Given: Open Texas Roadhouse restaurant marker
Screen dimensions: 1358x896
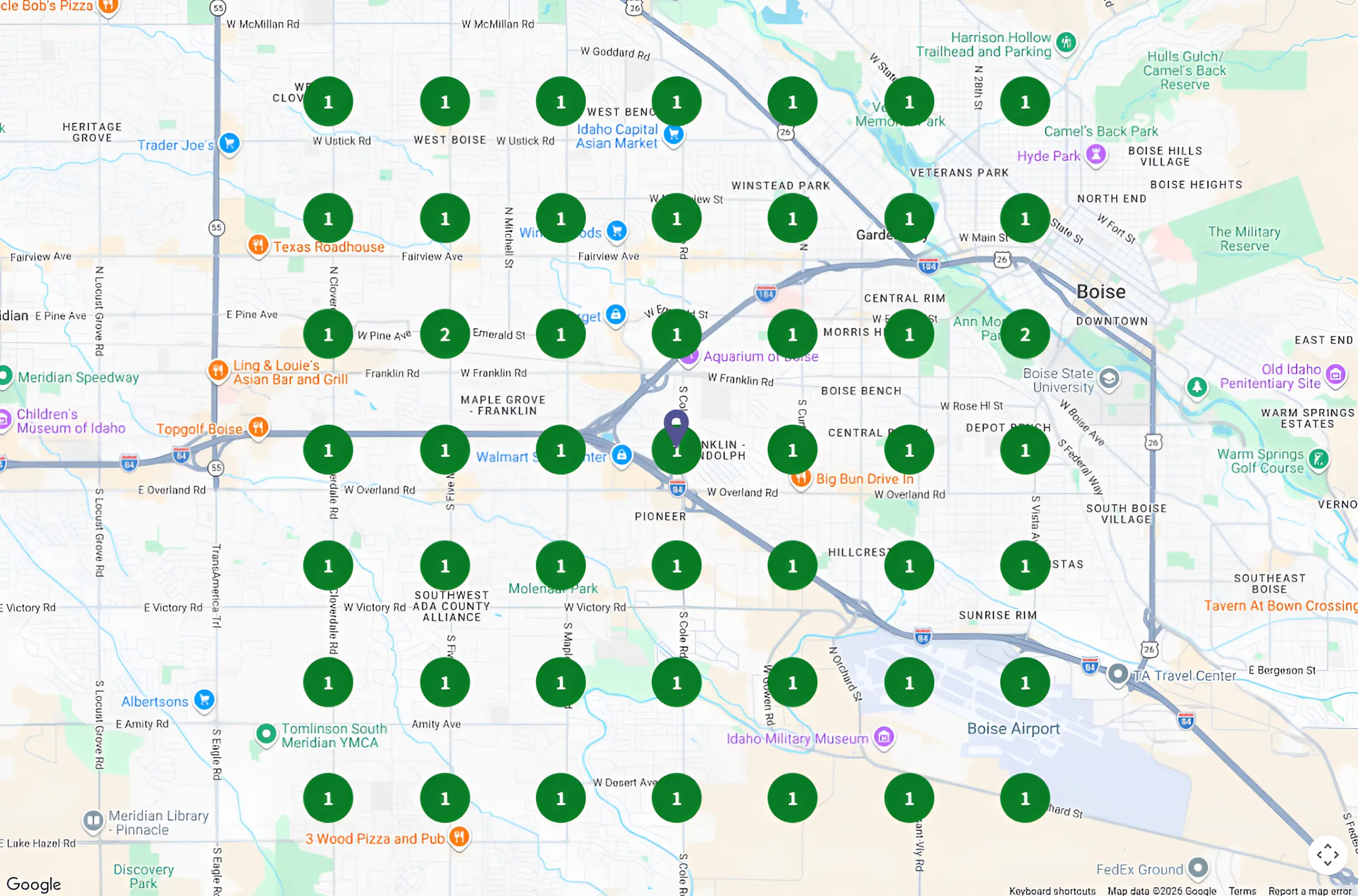Looking at the screenshot, I should 258,246.
